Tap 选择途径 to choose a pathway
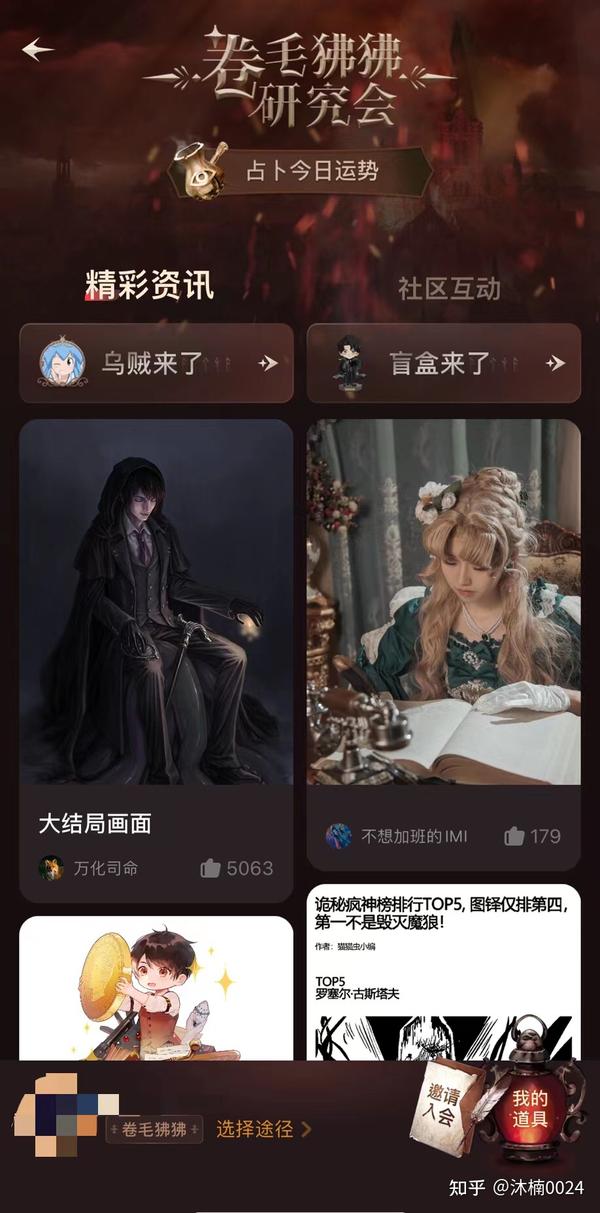The width and height of the screenshot is (600, 1213). (264, 1129)
